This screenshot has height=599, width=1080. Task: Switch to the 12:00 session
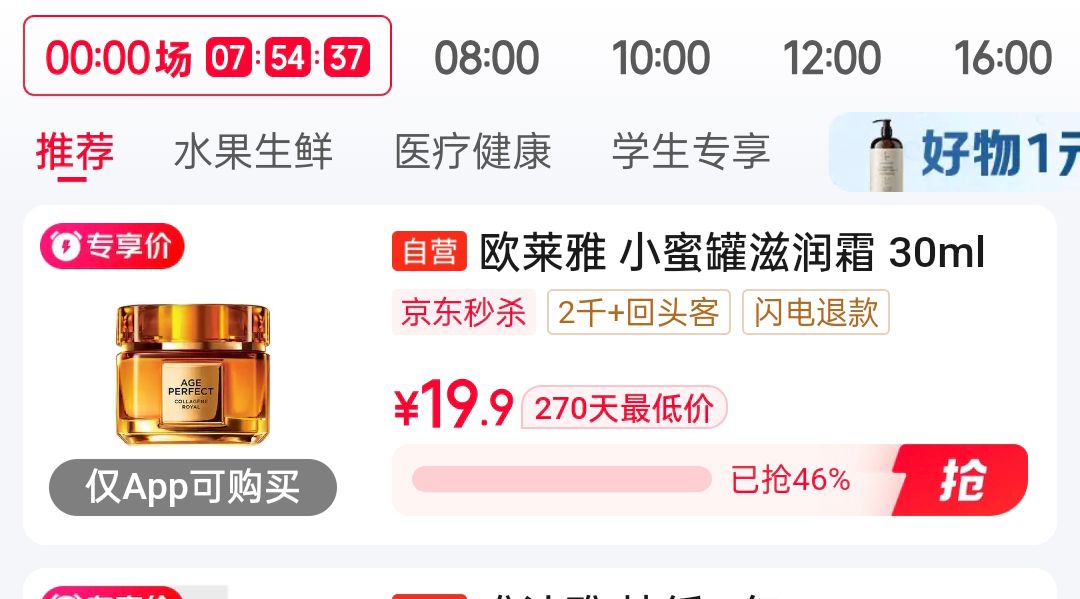pyautogui.click(x=832, y=58)
